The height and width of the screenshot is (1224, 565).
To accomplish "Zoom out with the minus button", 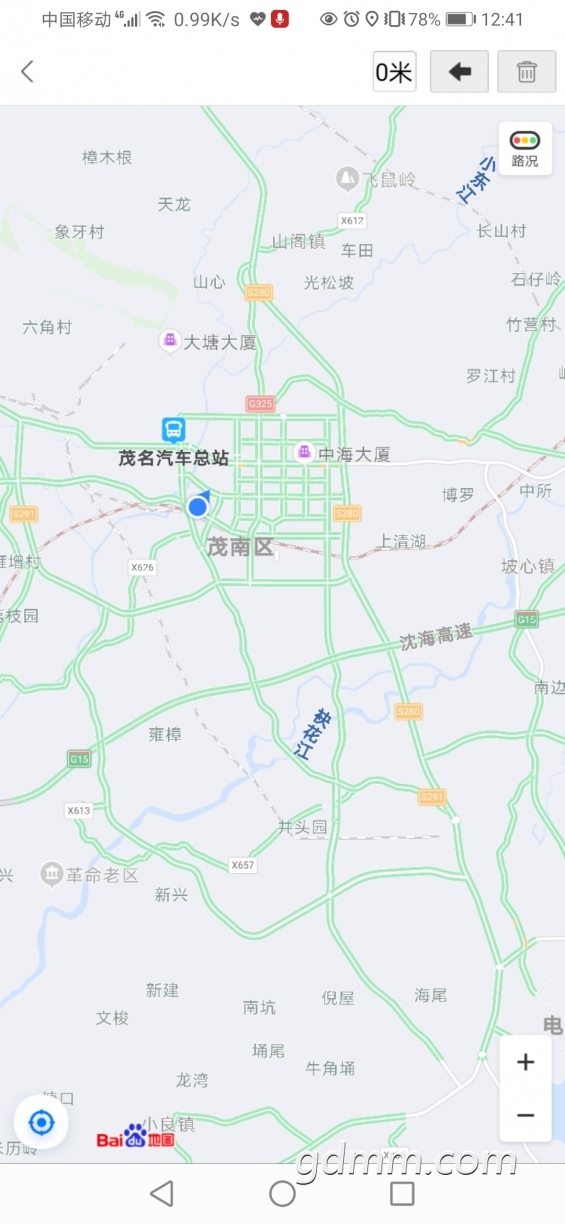I will pos(525,1115).
